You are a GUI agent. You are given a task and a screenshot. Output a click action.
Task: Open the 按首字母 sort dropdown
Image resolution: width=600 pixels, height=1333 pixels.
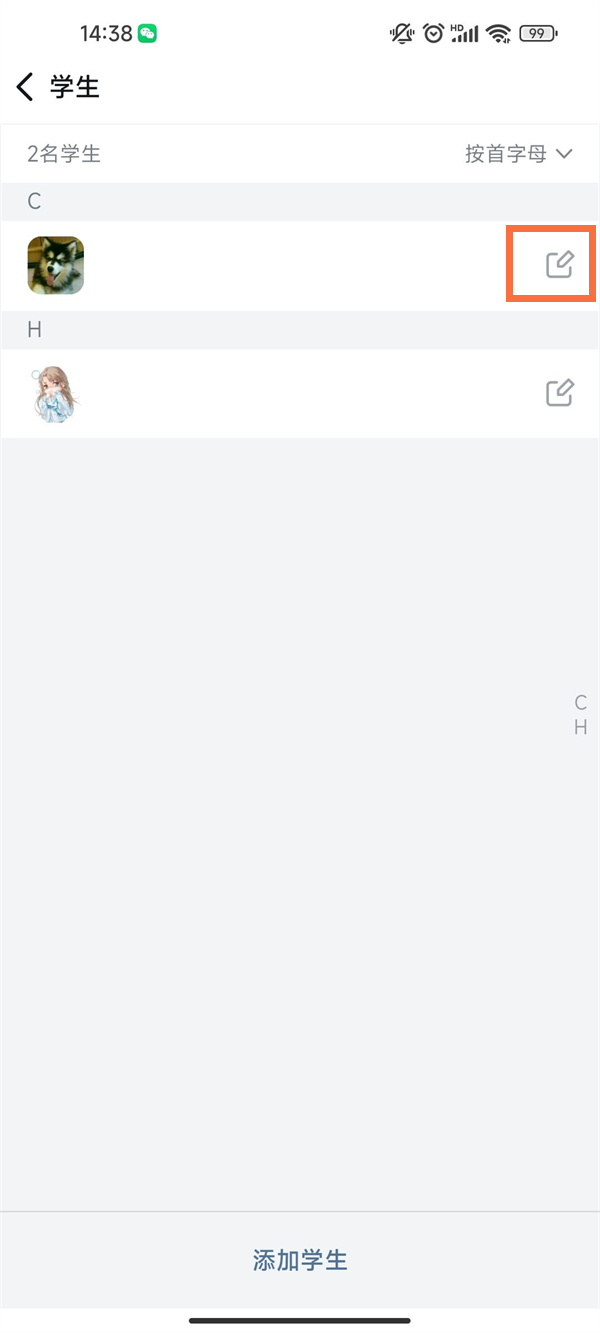pyautogui.click(x=518, y=154)
